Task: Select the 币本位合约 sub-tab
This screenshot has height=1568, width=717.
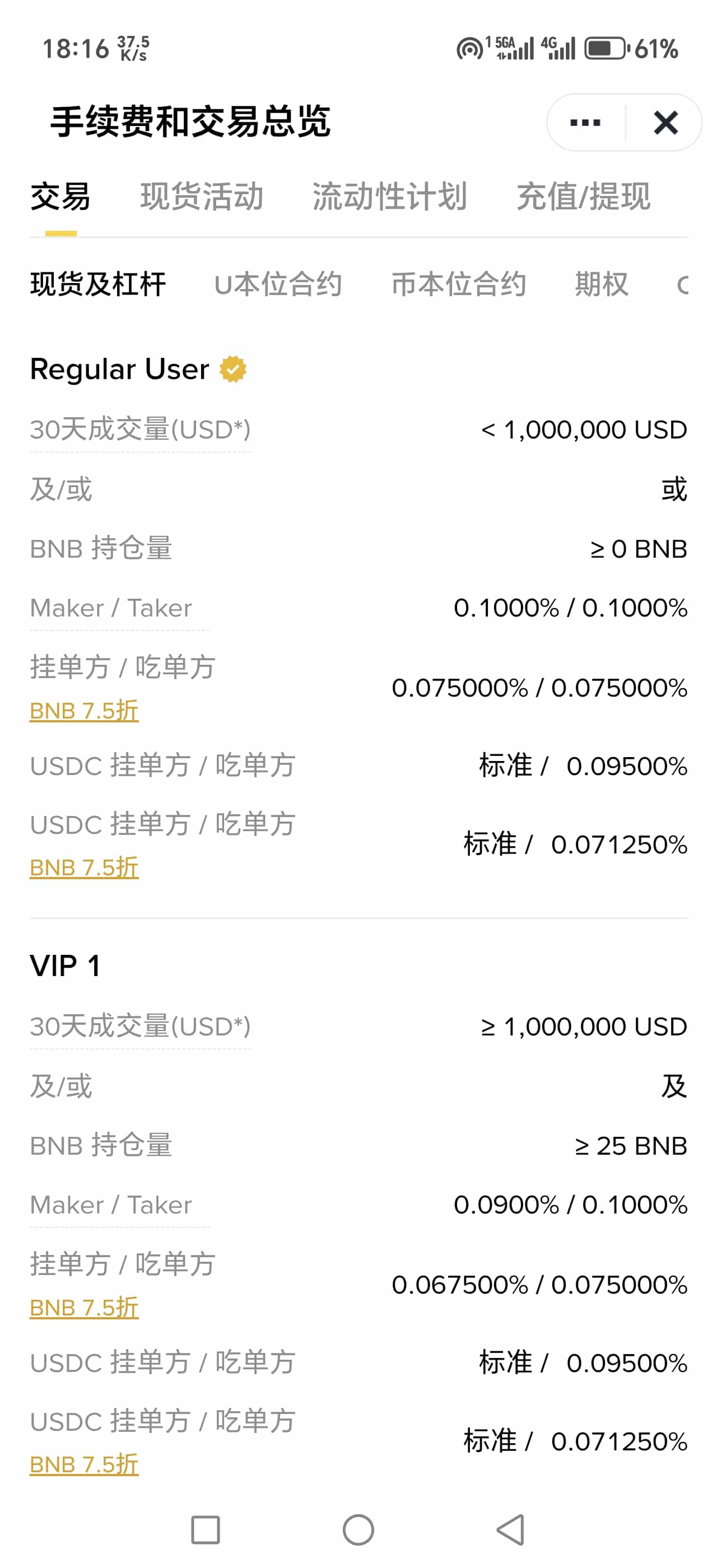Action: point(459,284)
